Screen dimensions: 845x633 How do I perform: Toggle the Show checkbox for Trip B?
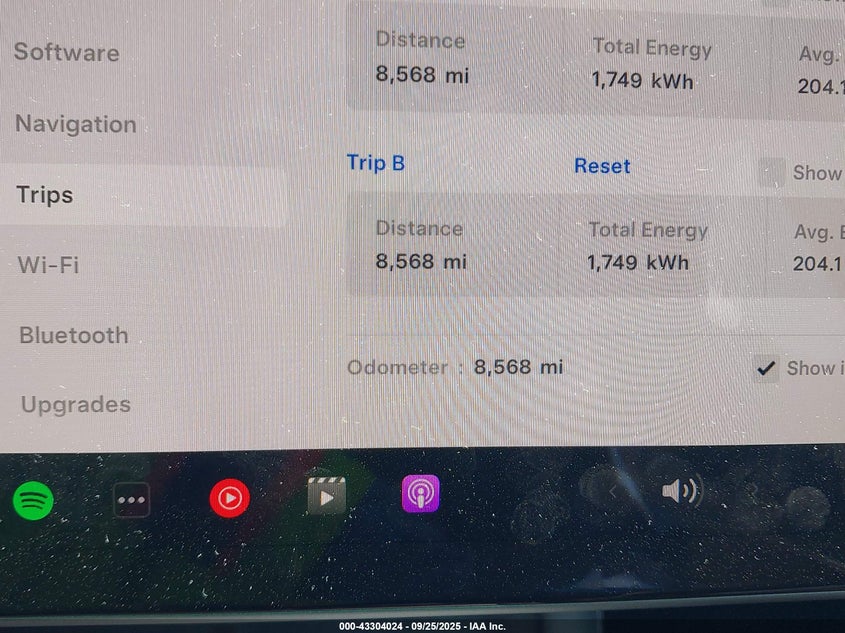pos(771,172)
